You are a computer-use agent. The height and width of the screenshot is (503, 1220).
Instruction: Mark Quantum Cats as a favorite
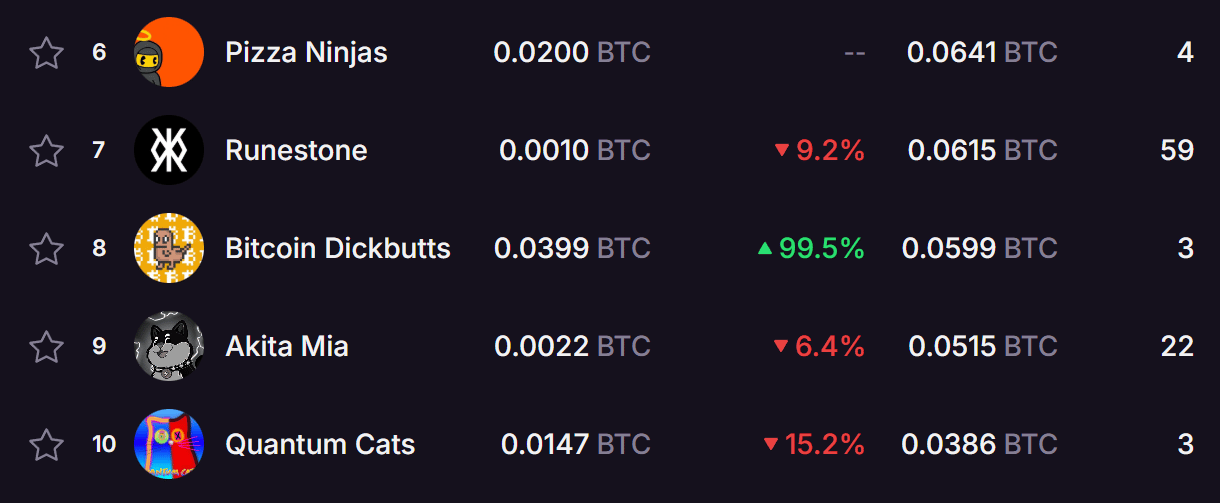tap(46, 444)
